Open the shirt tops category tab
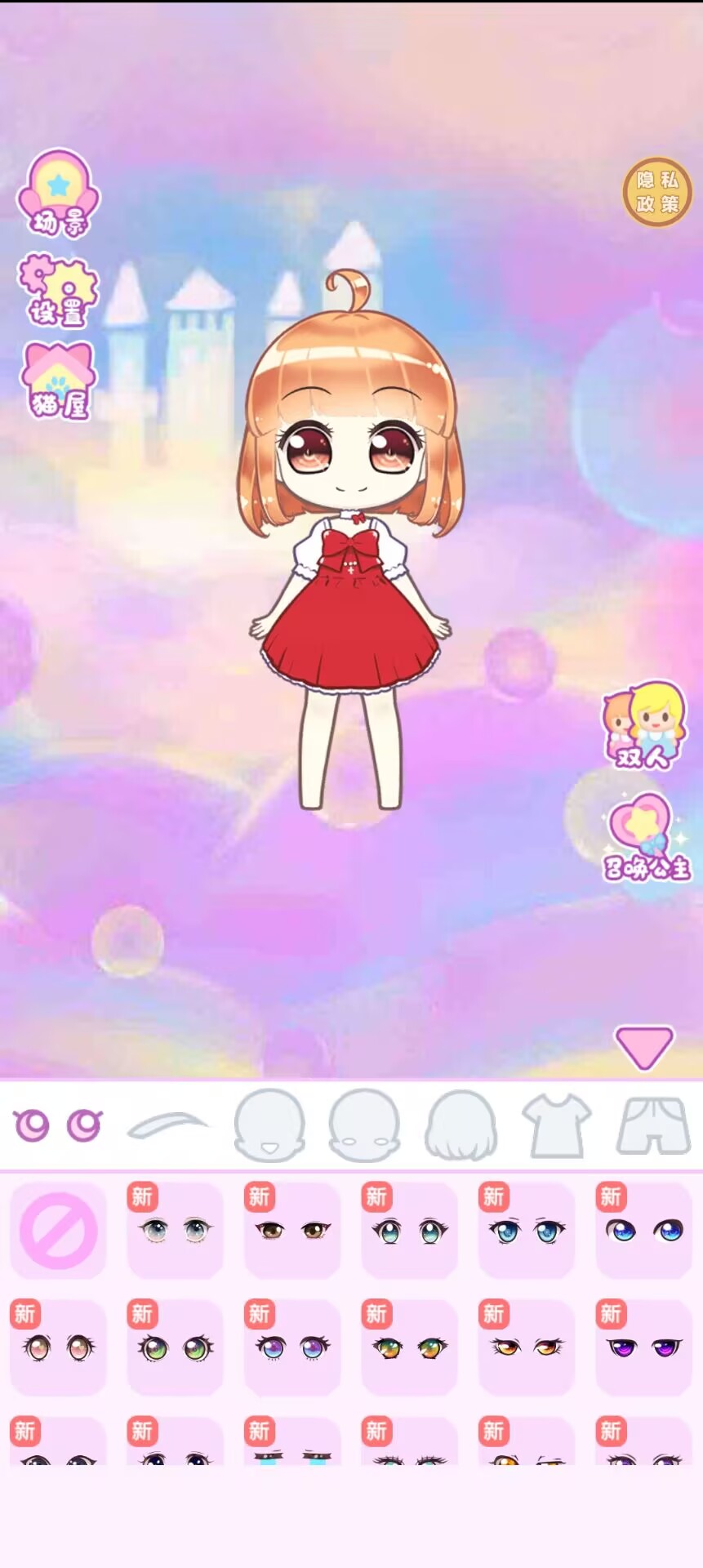This screenshot has width=703, height=1568. 556,1125
